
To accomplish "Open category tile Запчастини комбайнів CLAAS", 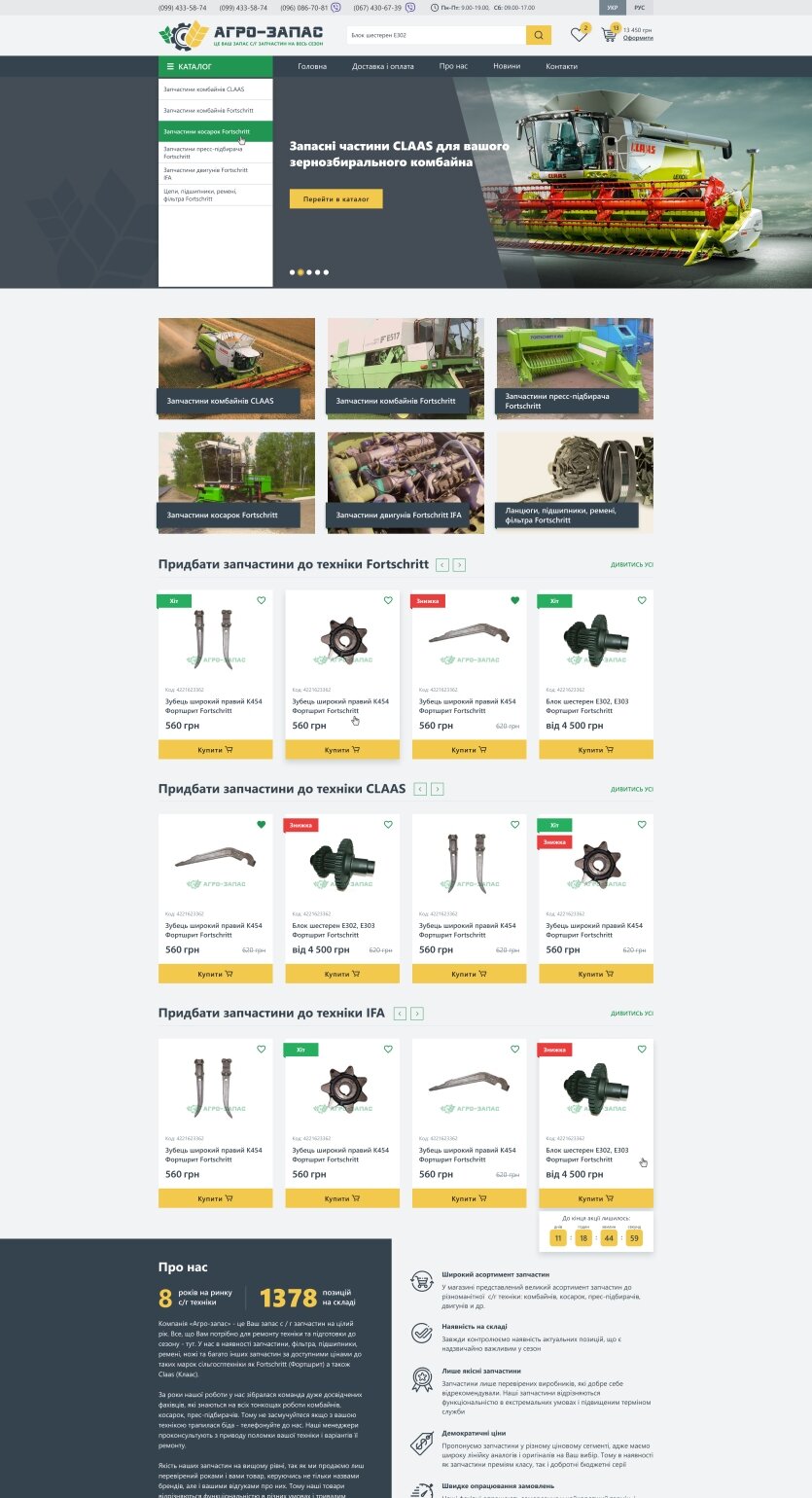I will click(x=236, y=369).
